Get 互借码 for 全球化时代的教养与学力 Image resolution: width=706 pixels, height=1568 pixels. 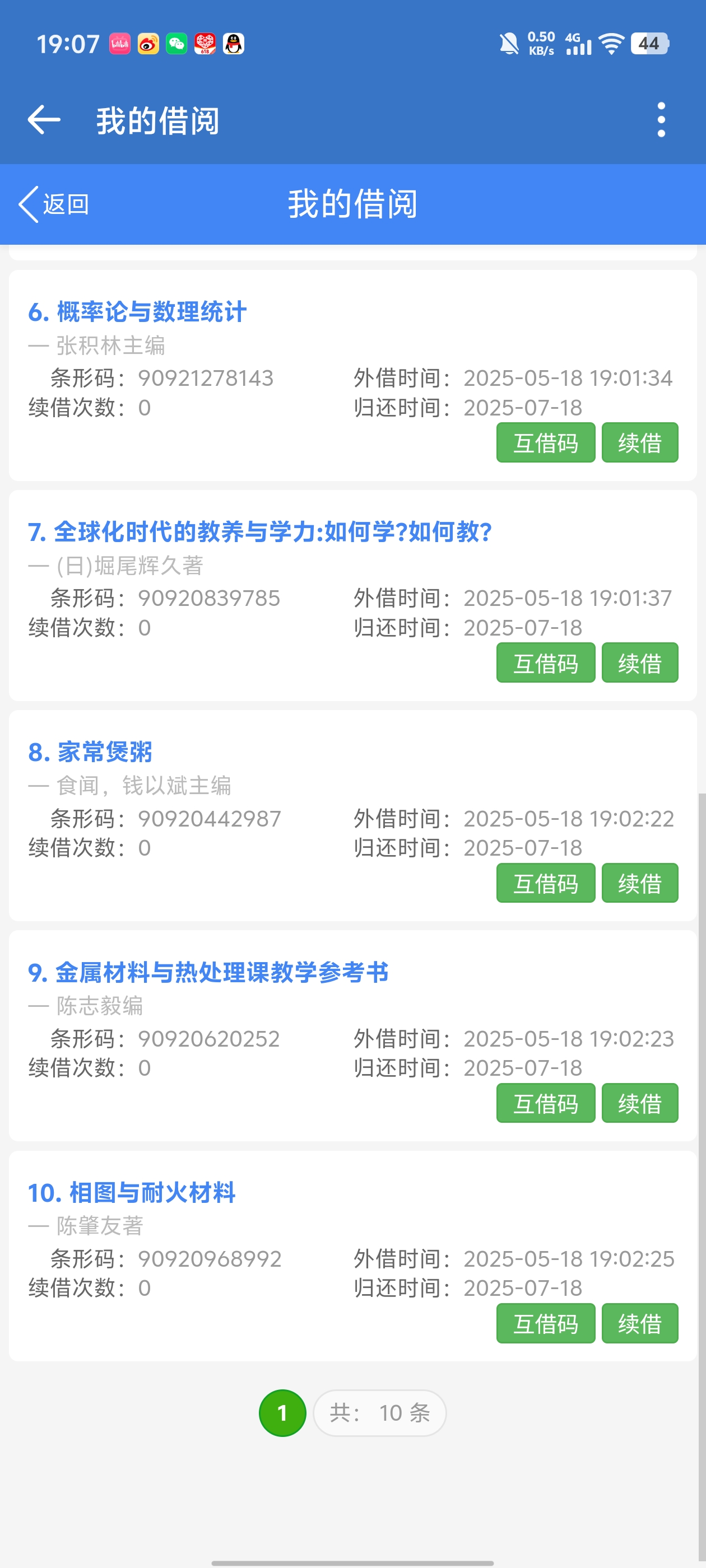point(545,663)
